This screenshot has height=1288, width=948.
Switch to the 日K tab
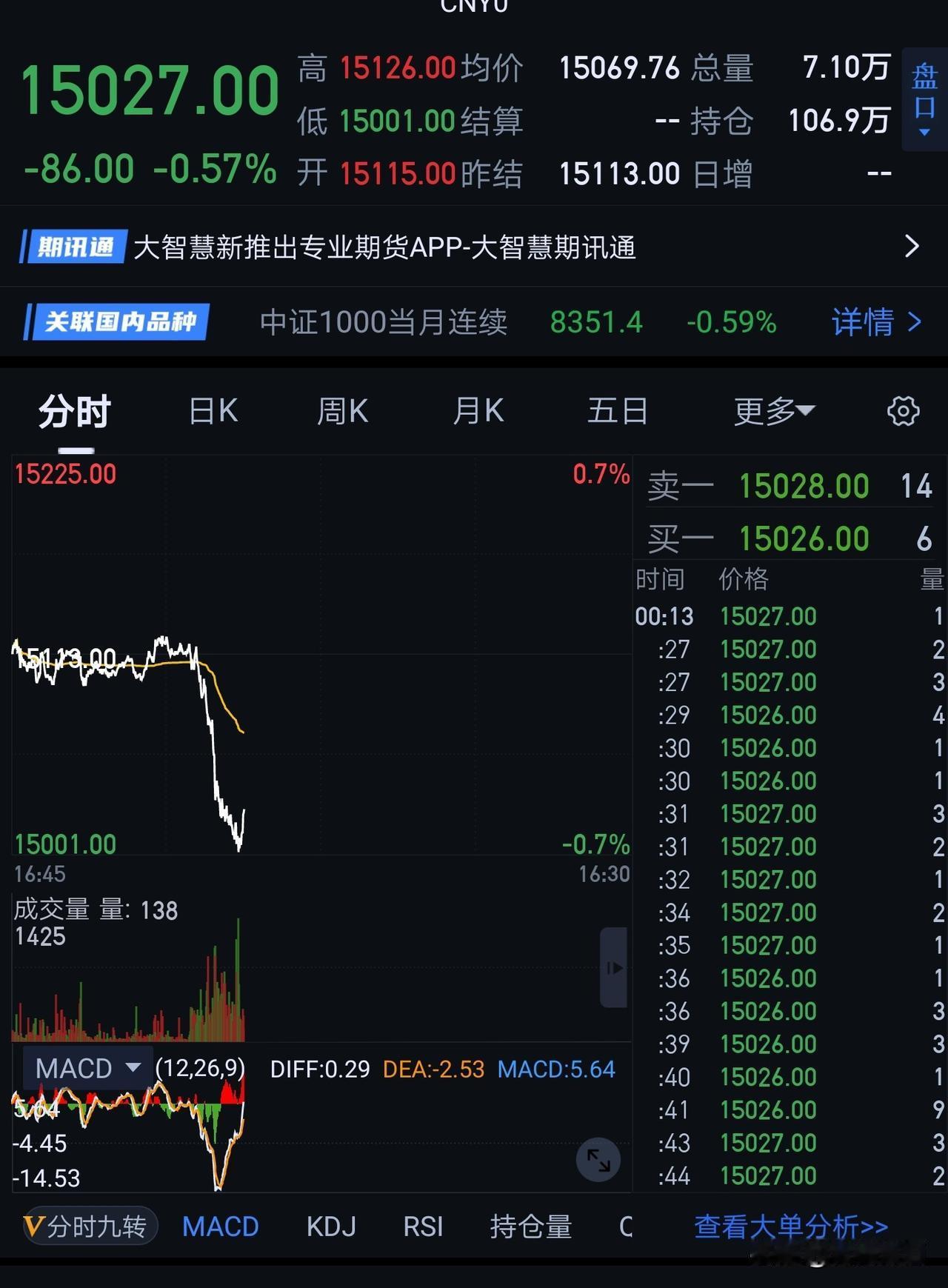[213, 410]
